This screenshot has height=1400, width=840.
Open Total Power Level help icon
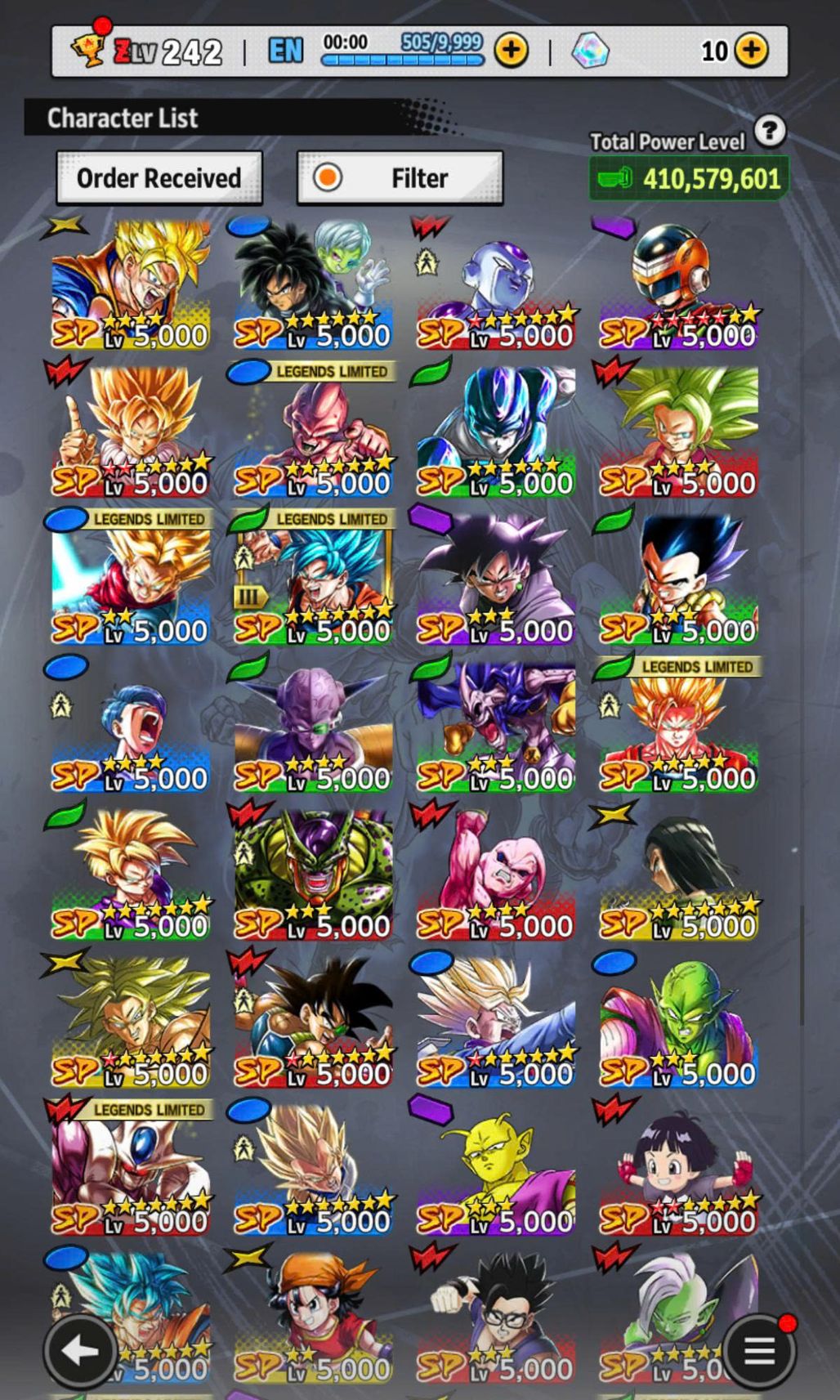769,131
